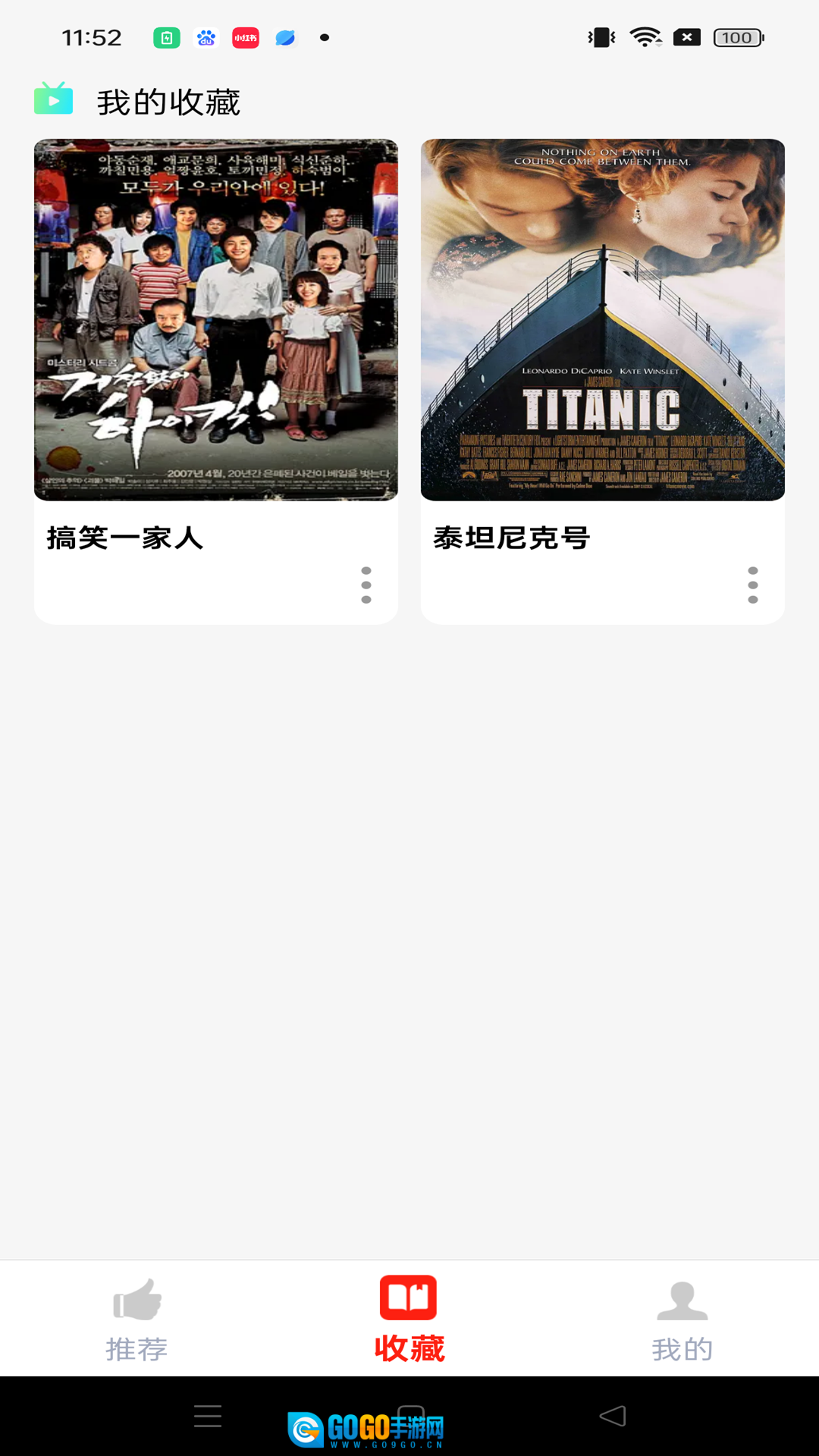Select the 收藏 tab
The image size is (819, 1456).
pyautogui.click(x=409, y=1319)
